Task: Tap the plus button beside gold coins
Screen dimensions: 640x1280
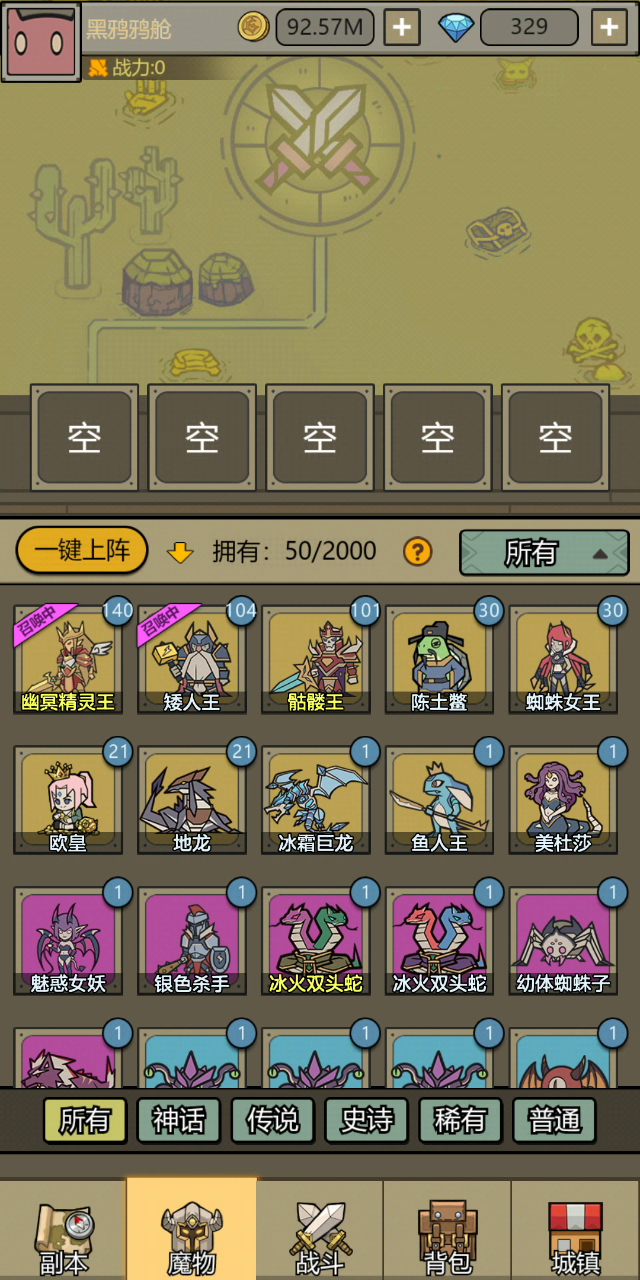Action: pyautogui.click(x=402, y=27)
